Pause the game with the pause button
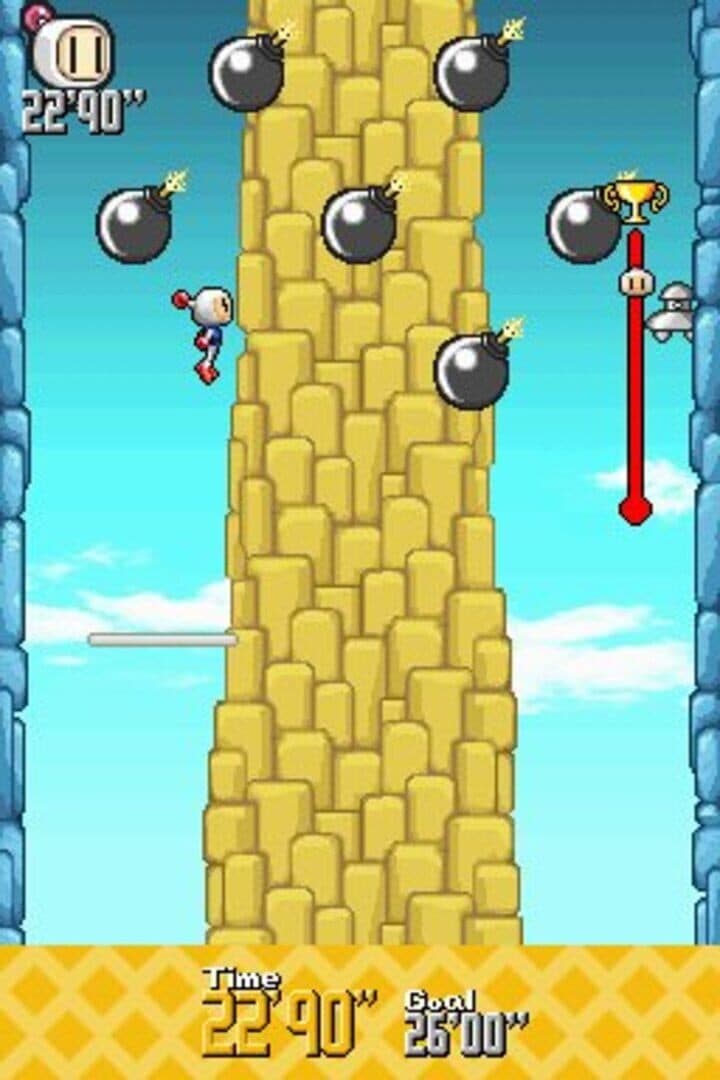Screen dimensions: 720x1080 point(71,52)
